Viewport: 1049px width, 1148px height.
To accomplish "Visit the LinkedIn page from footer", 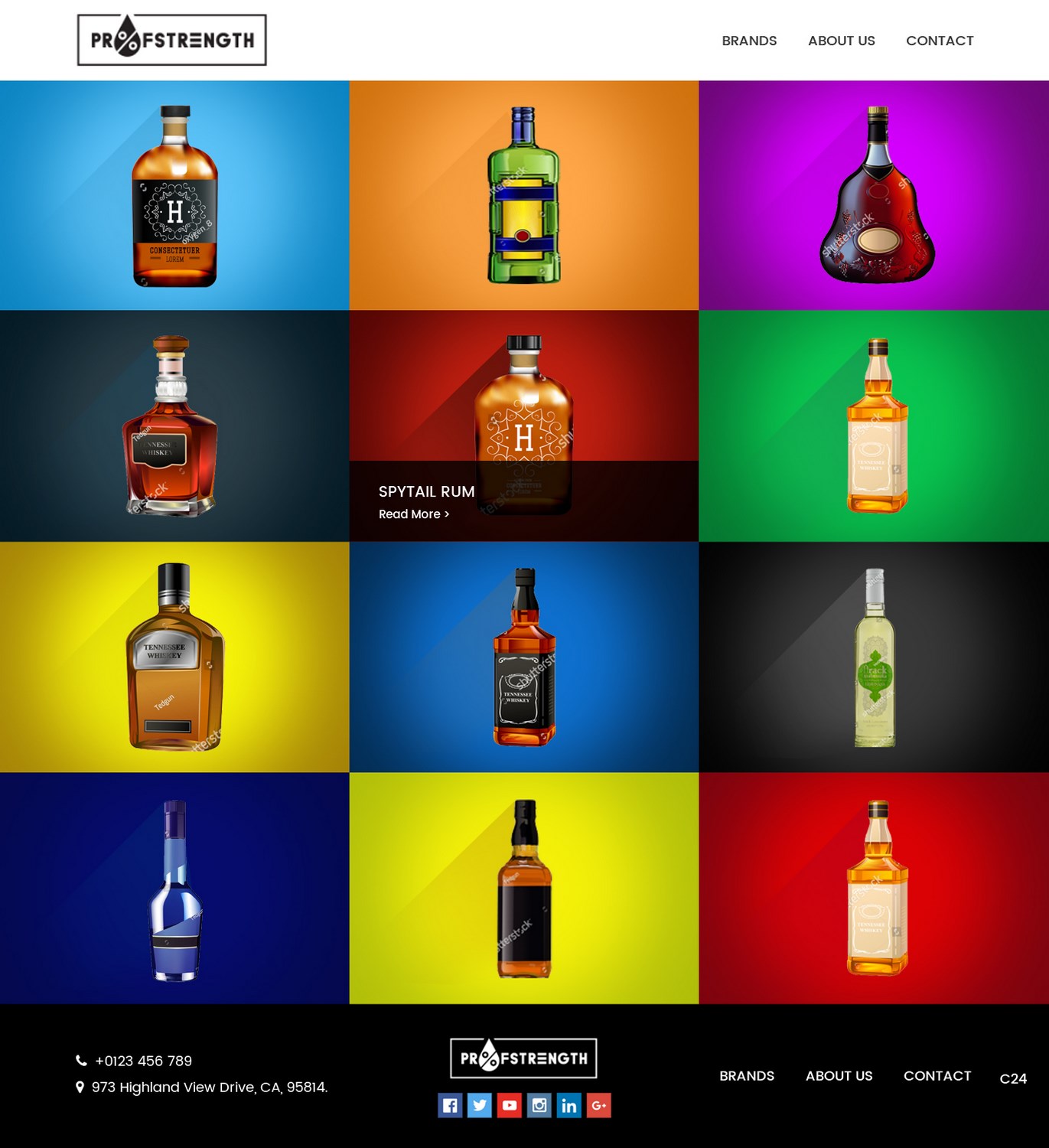I will click(x=569, y=1105).
